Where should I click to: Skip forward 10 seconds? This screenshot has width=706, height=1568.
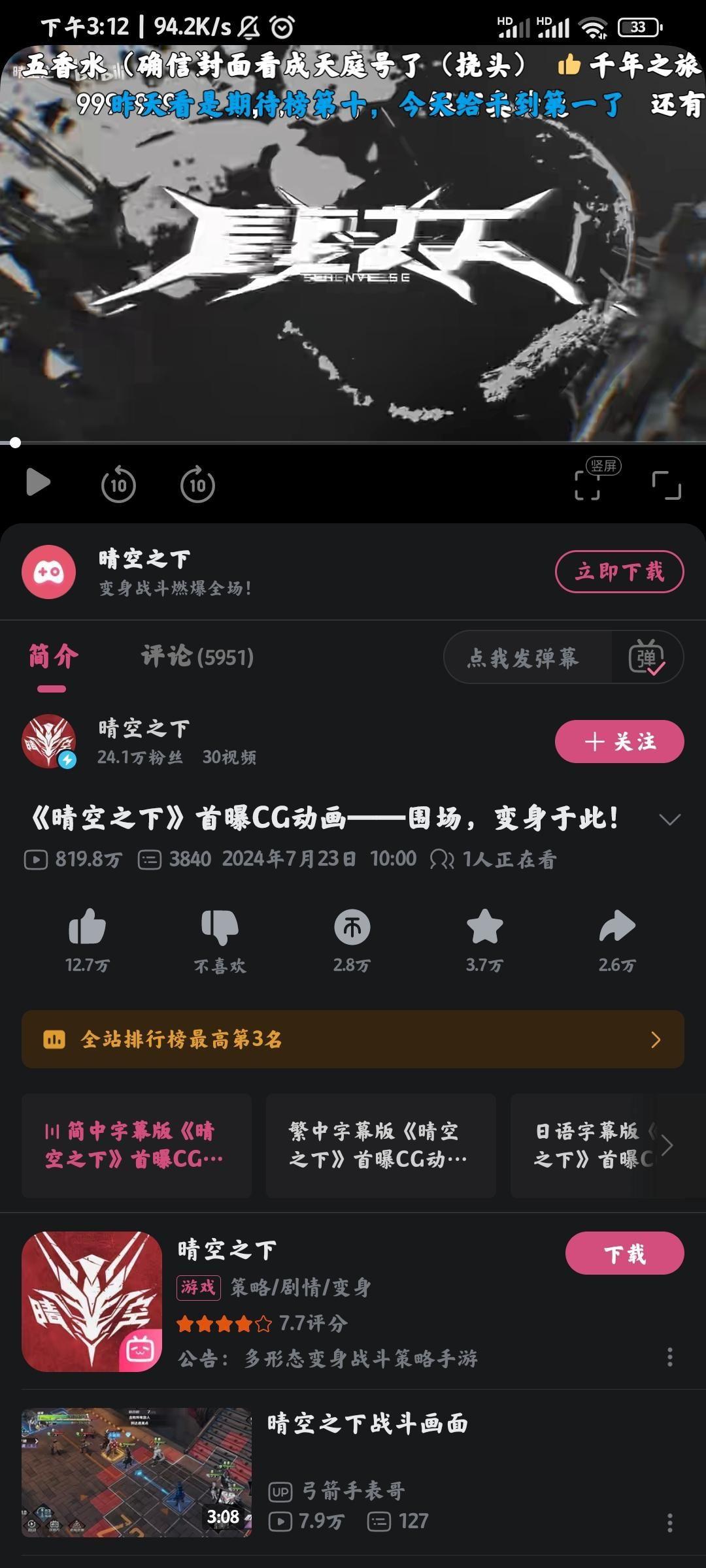pyautogui.click(x=197, y=484)
